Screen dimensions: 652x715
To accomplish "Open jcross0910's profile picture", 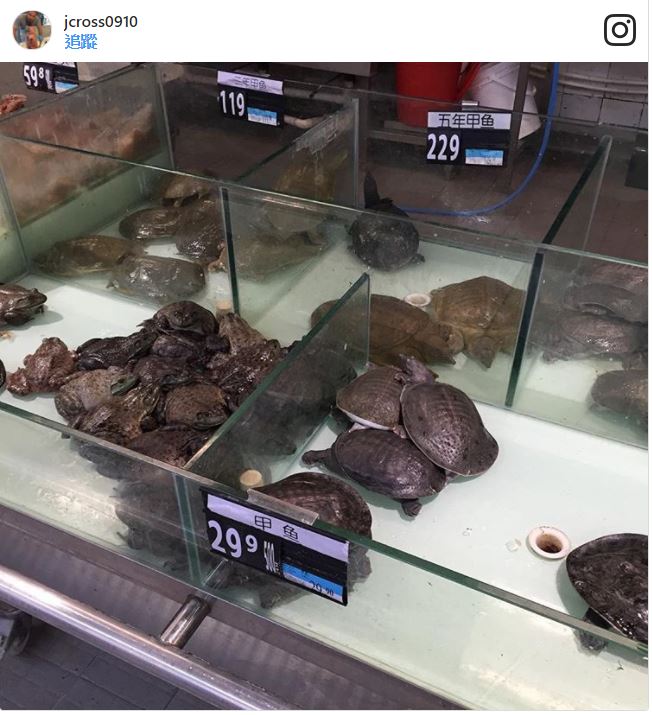I will [31, 30].
